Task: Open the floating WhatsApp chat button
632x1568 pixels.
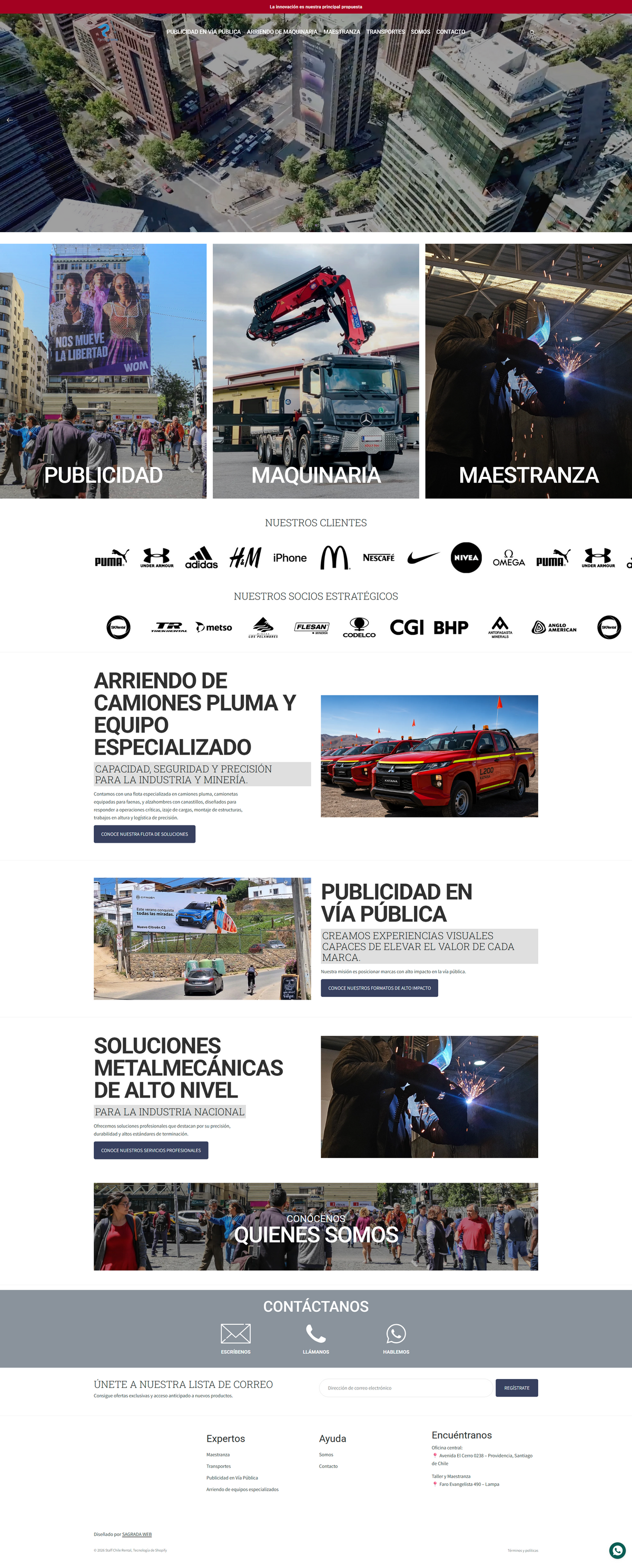Action: [x=617, y=1550]
